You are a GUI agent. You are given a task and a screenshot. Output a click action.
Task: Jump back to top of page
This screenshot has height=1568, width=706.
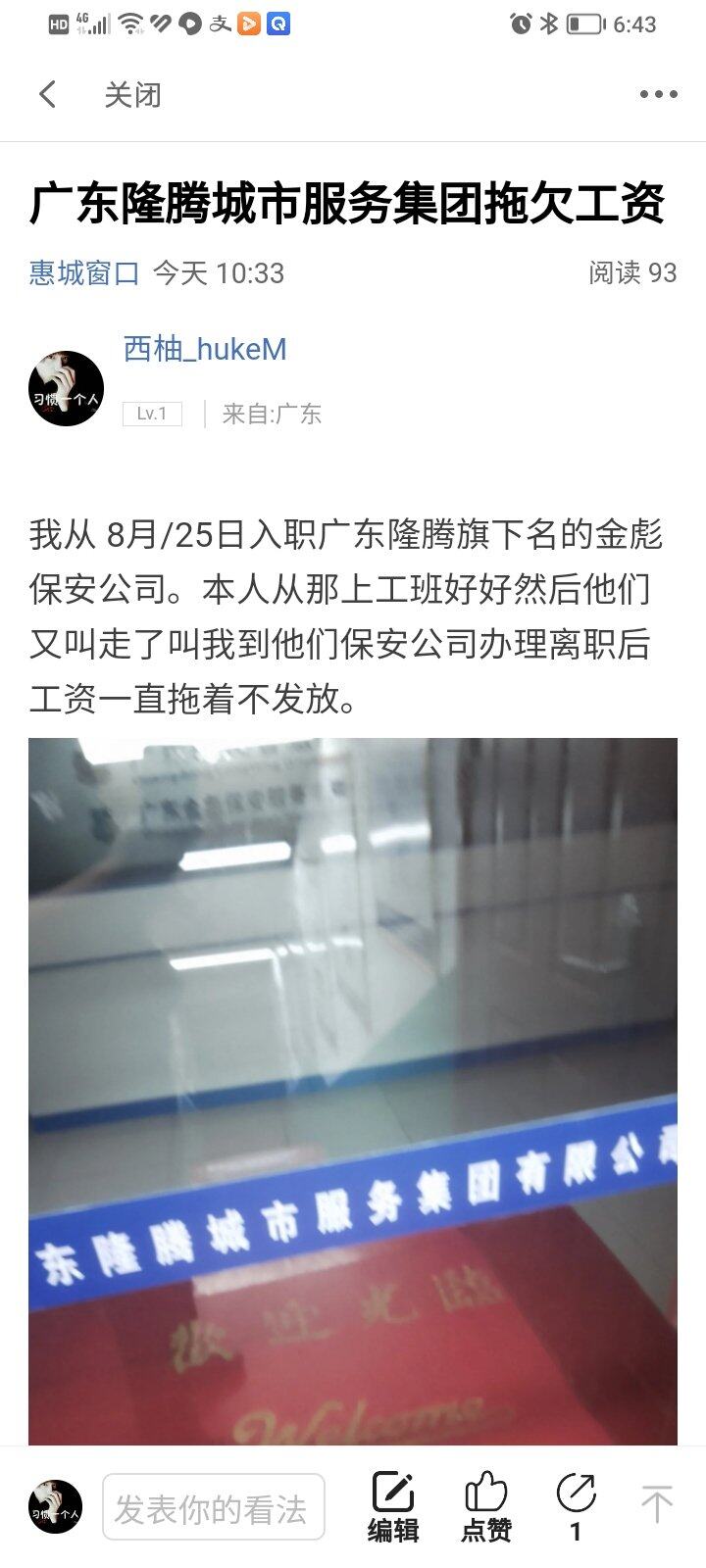[656, 1504]
